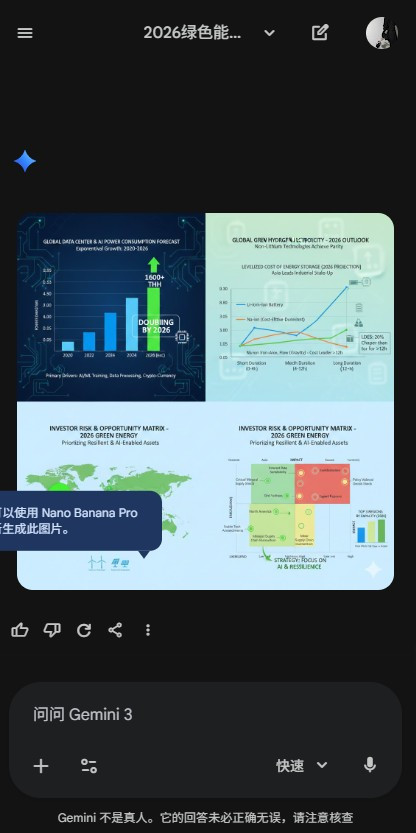Expand the 快速 model selector

(x=301, y=766)
